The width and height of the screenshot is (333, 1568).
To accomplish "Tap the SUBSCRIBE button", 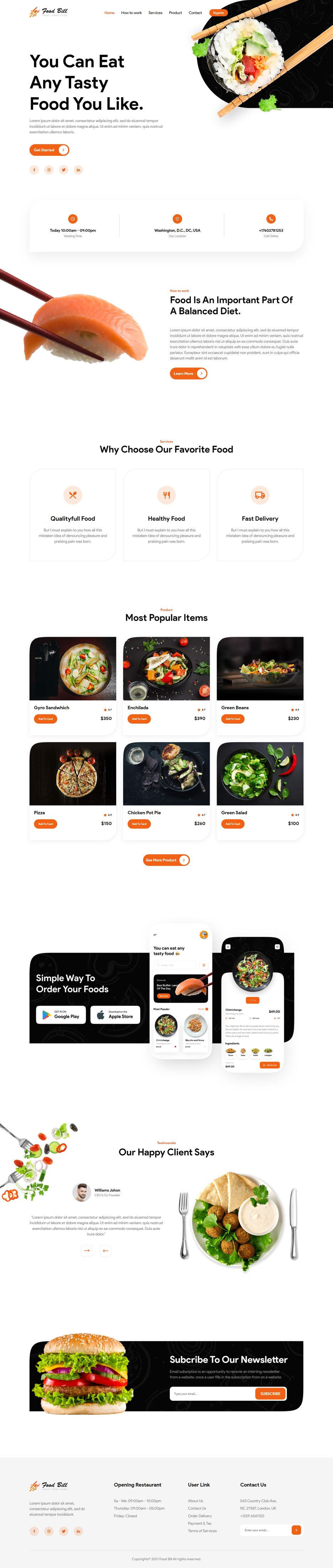I will pos(270,1393).
